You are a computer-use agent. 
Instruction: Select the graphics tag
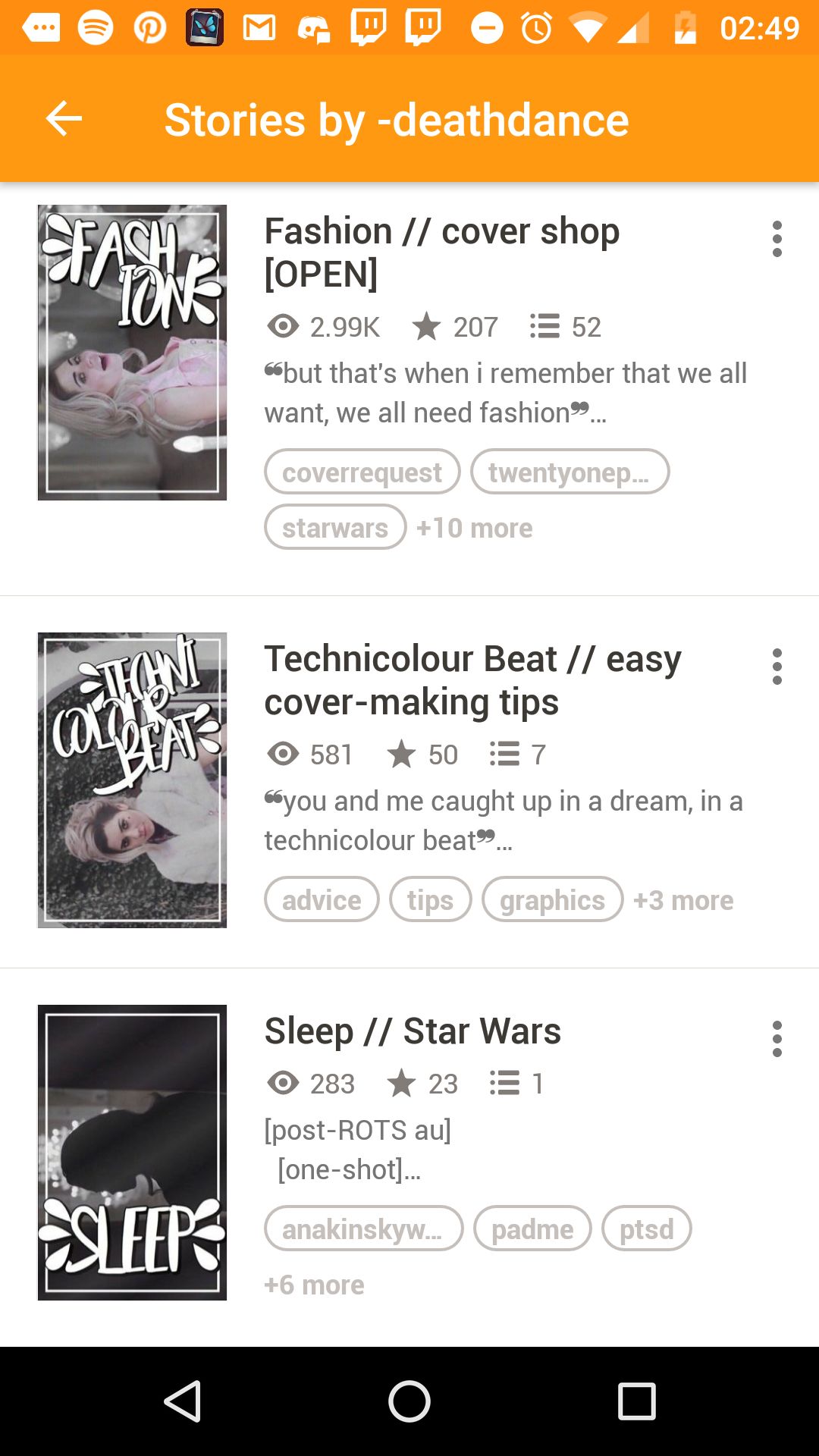(552, 899)
